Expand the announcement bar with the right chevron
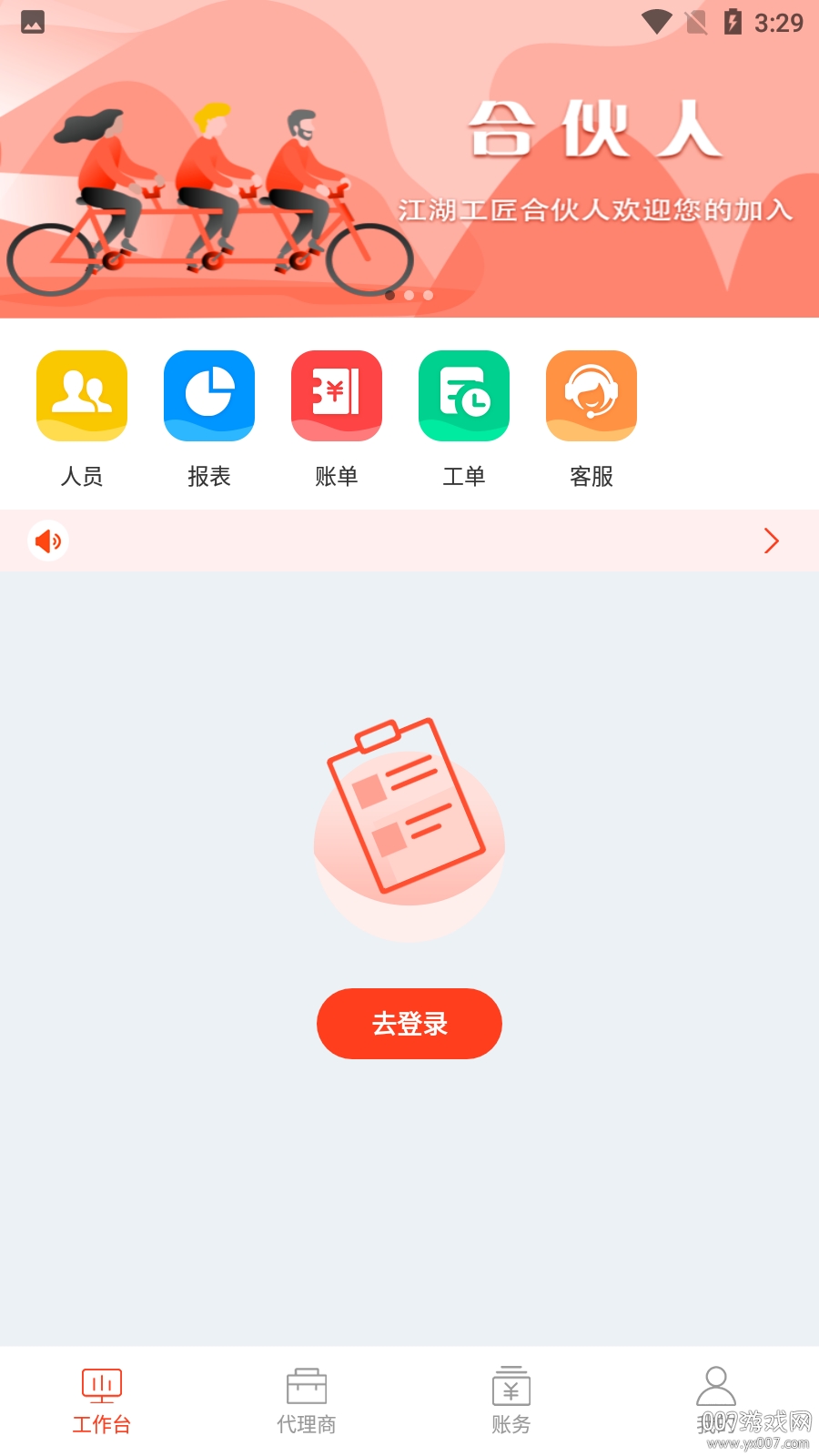The image size is (819, 1456). pos(771,540)
